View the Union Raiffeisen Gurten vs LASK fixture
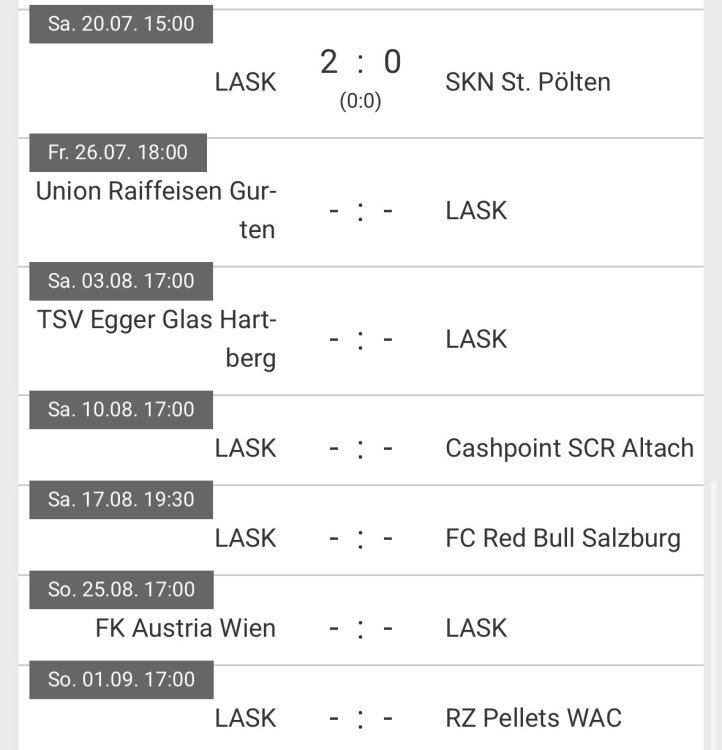The image size is (722, 750). pyautogui.click(x=361, y=210)
